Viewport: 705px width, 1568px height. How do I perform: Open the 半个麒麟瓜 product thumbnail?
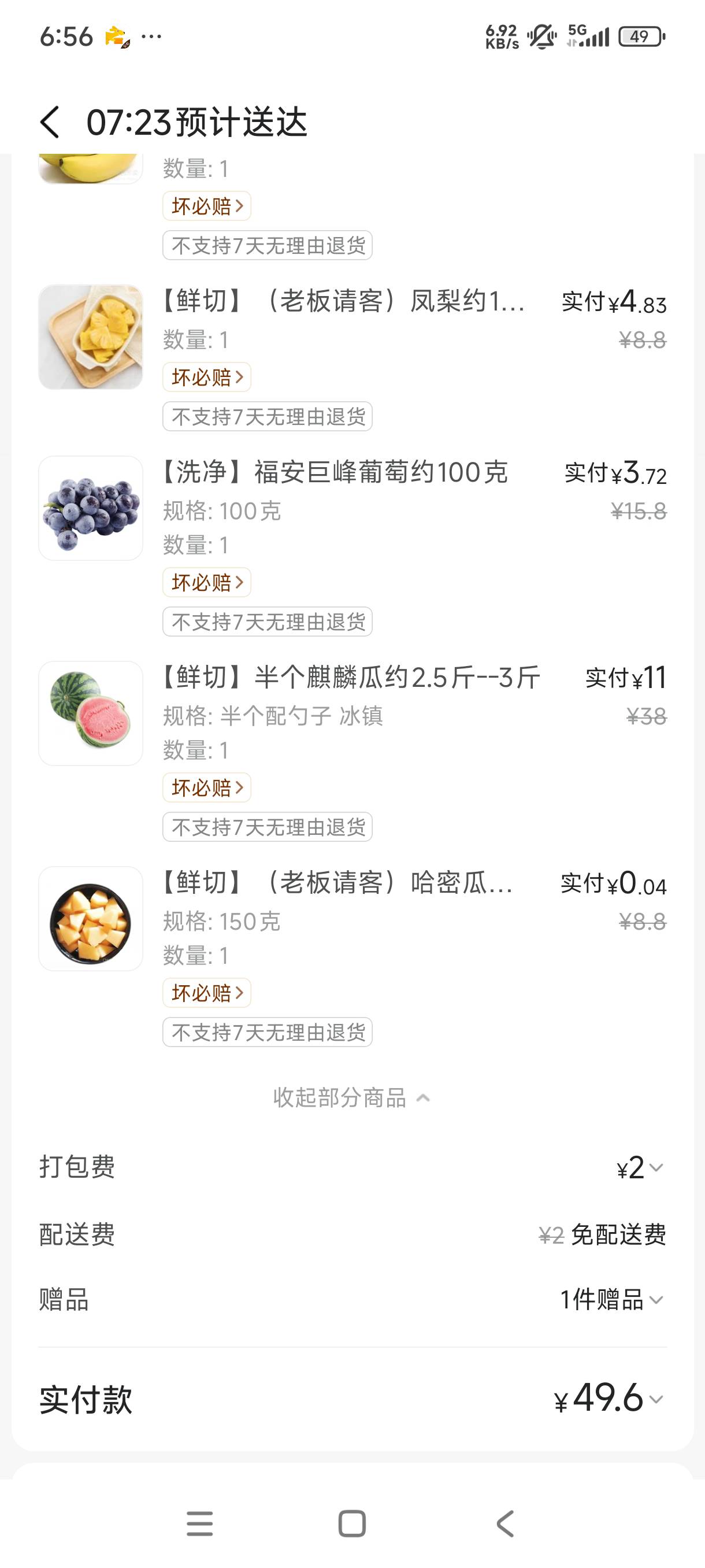tap(91, 713)
